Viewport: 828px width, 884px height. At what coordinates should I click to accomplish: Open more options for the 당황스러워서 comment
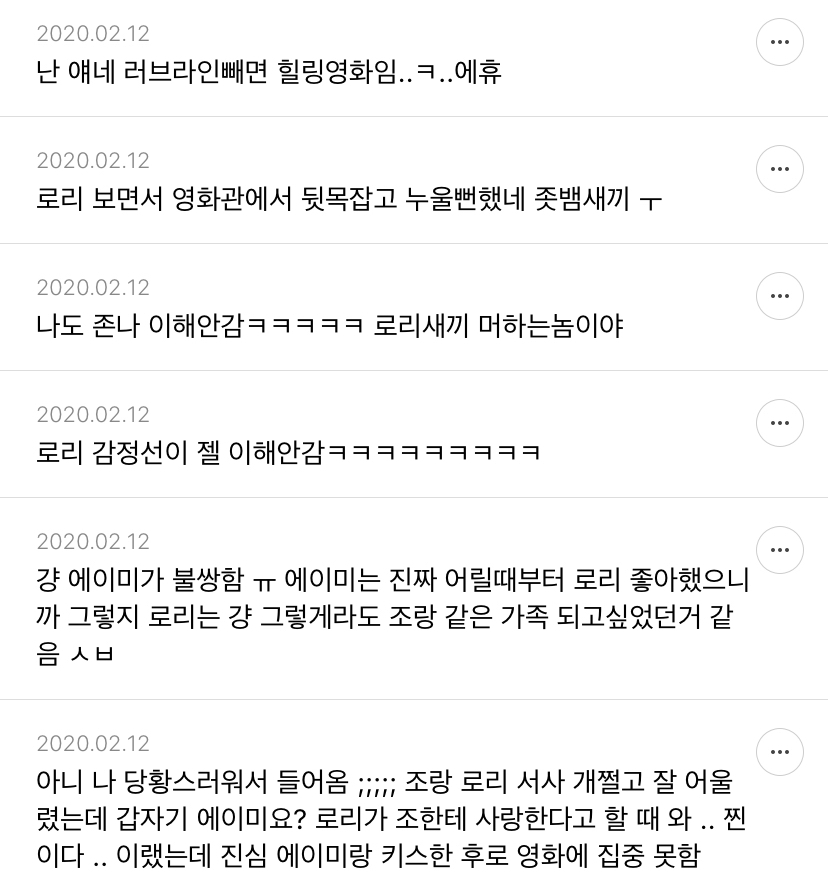tap(780, 752)
